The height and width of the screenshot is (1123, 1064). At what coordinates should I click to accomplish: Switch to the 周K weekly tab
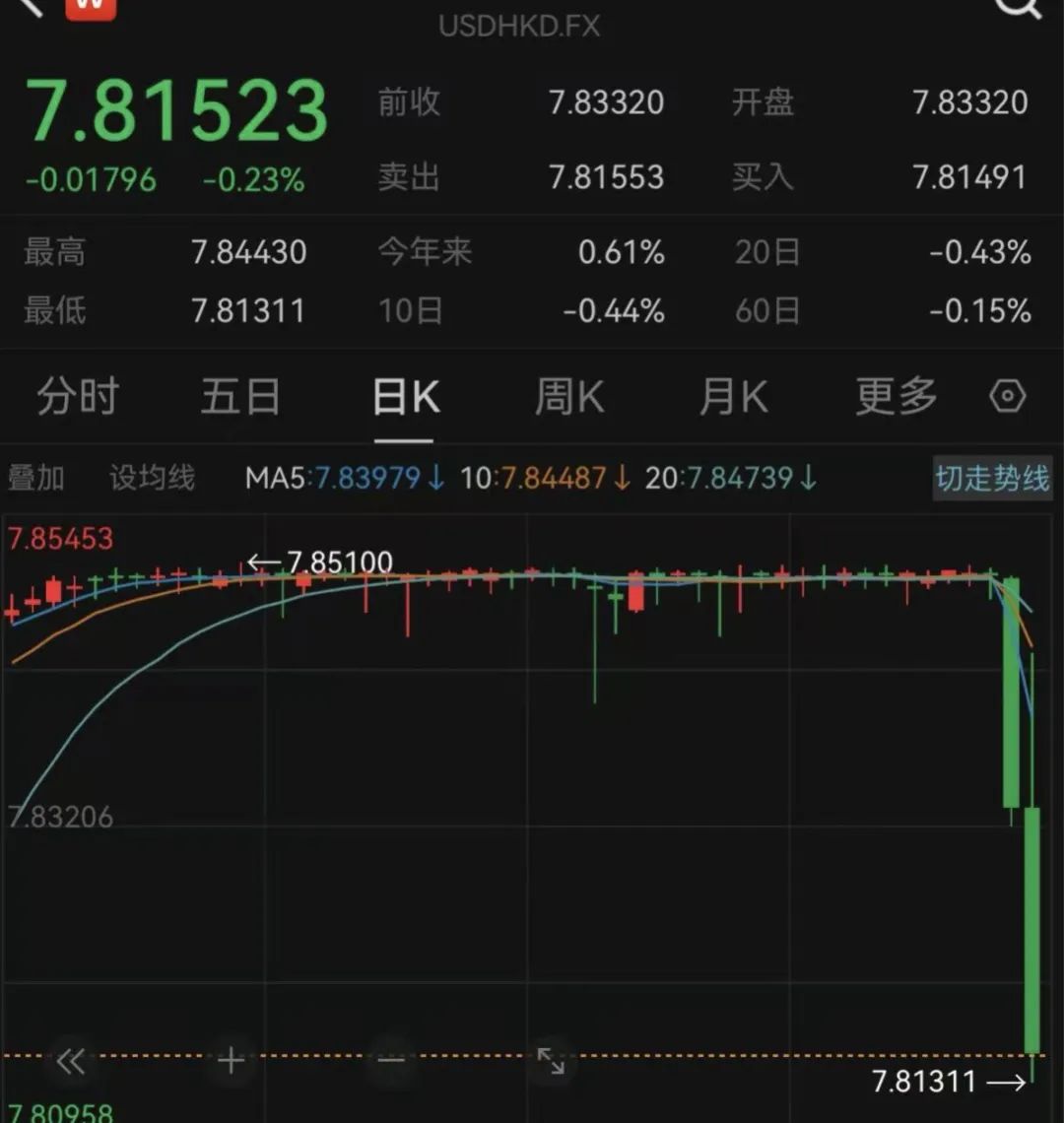[568, 395]
